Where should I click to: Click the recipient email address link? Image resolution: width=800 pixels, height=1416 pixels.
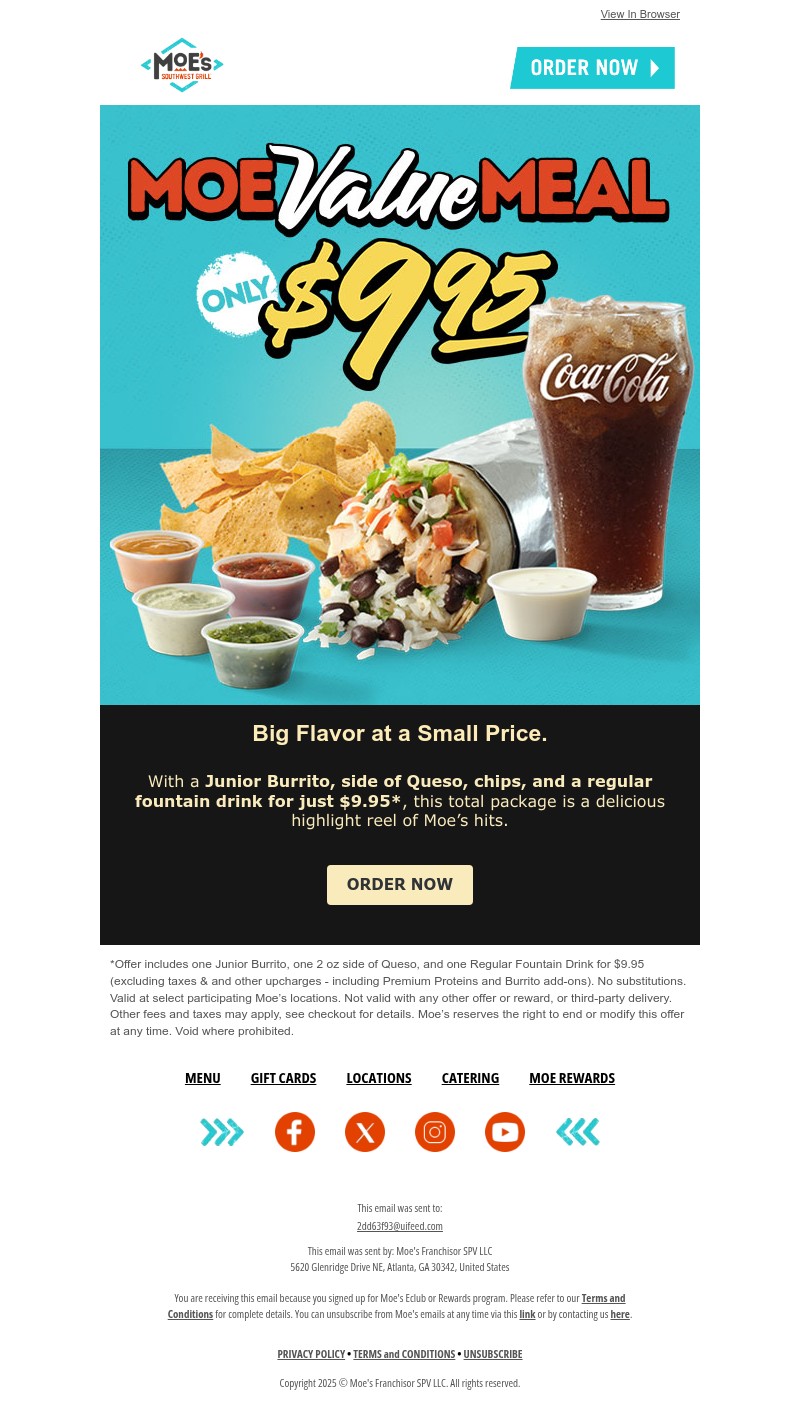tap(400, 1226)
